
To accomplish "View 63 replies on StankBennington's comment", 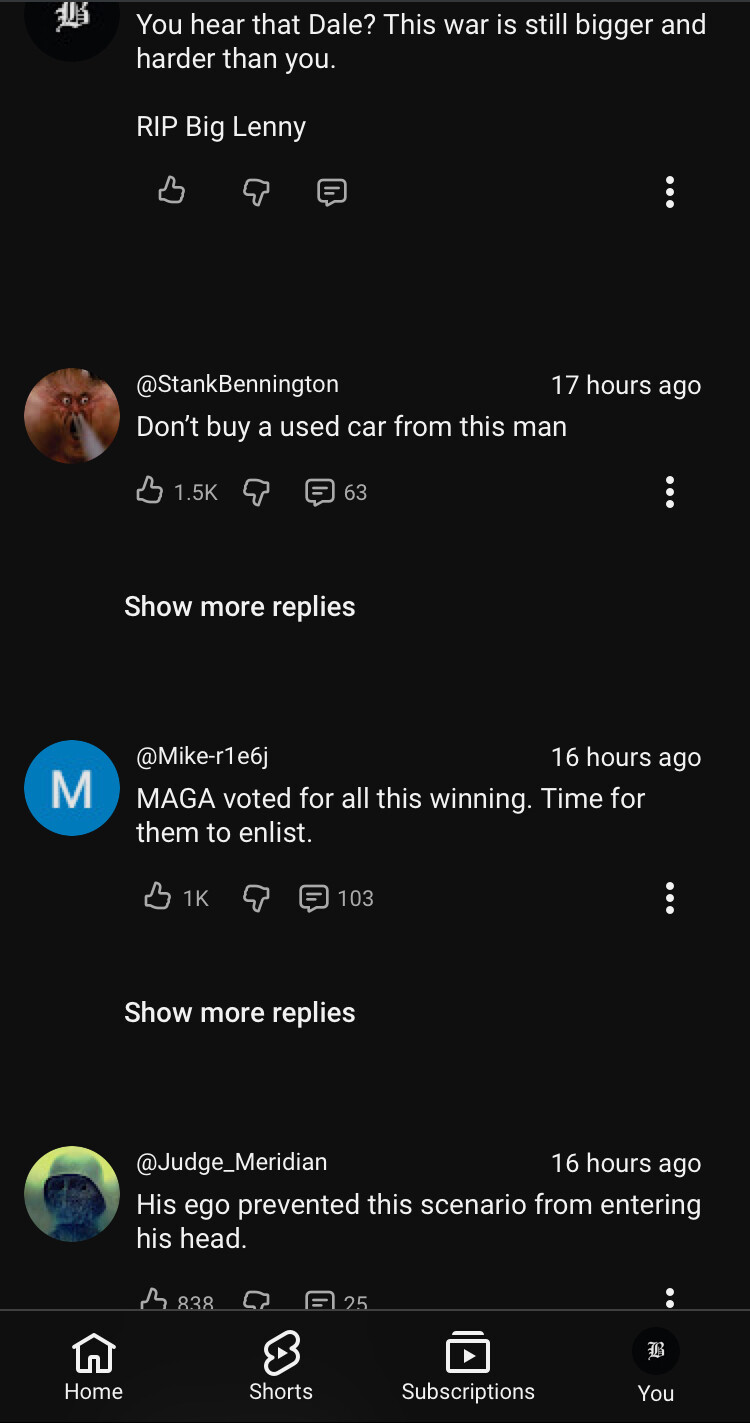I will click(x=336, y=491).
